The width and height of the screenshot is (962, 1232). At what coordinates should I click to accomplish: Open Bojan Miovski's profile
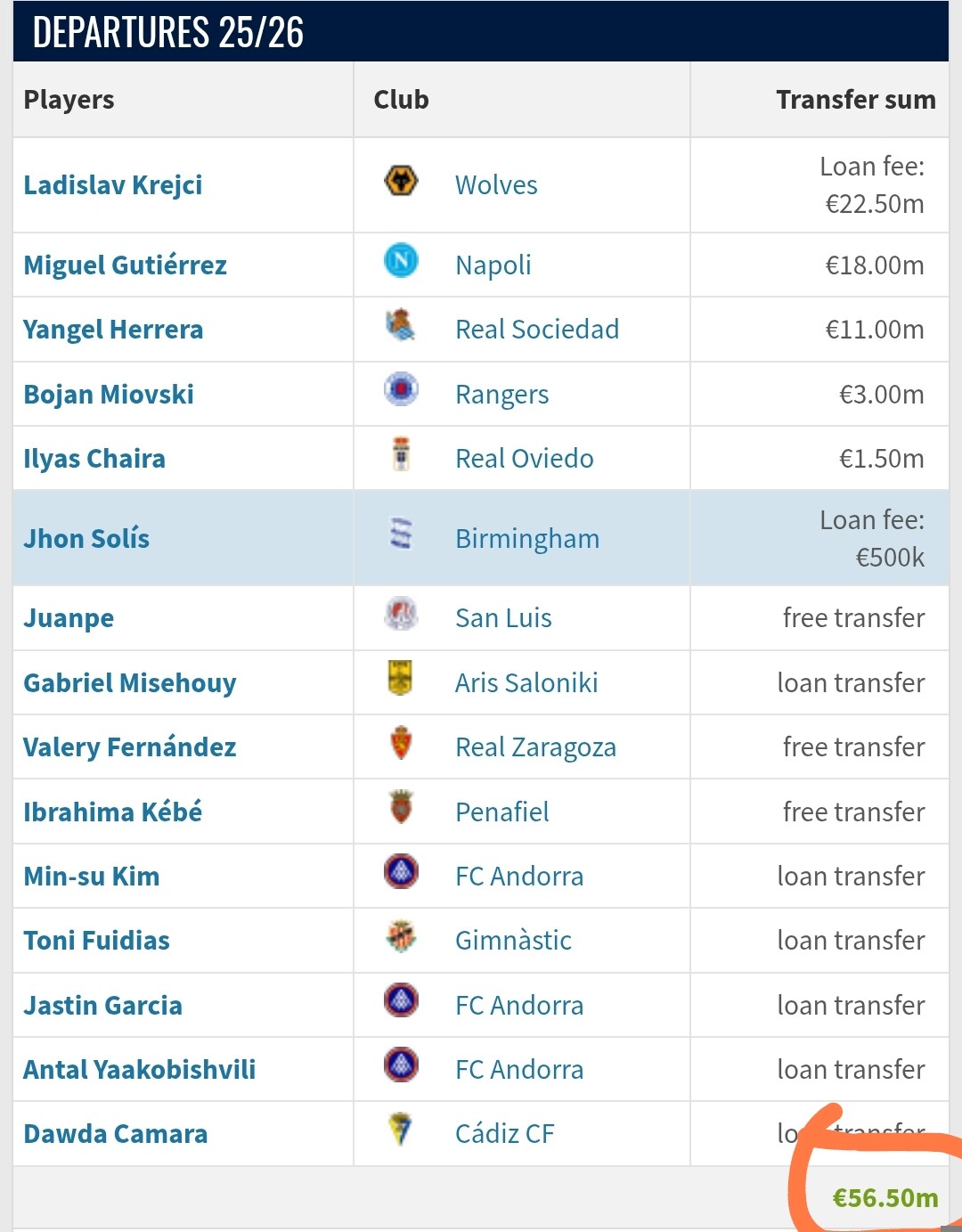(109, 395)
